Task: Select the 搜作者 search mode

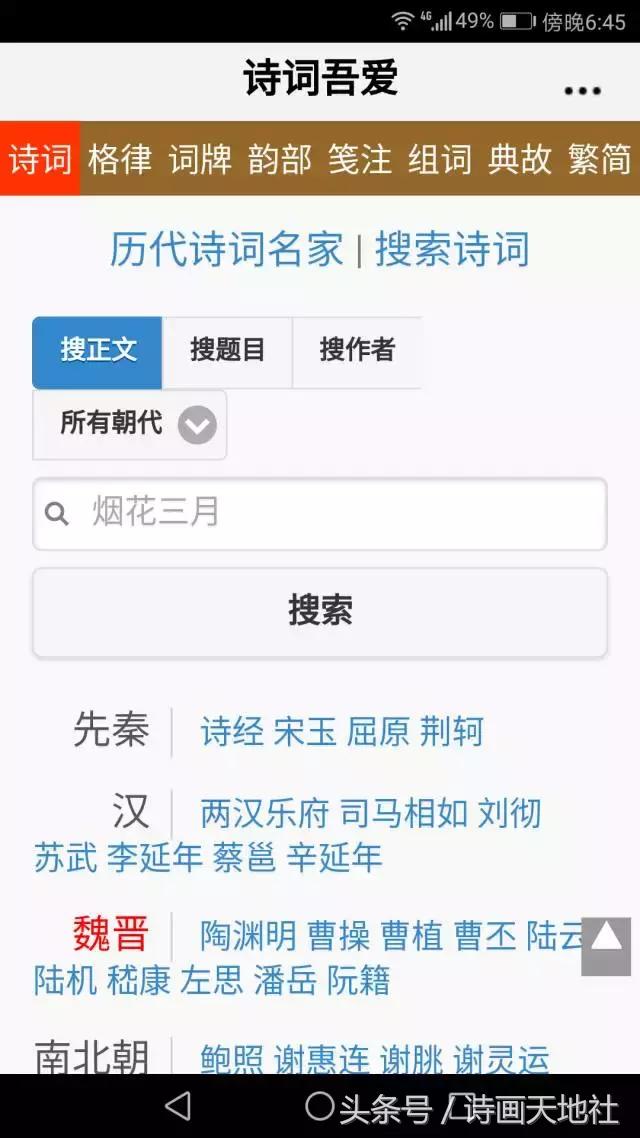Action: pos(357,350)
